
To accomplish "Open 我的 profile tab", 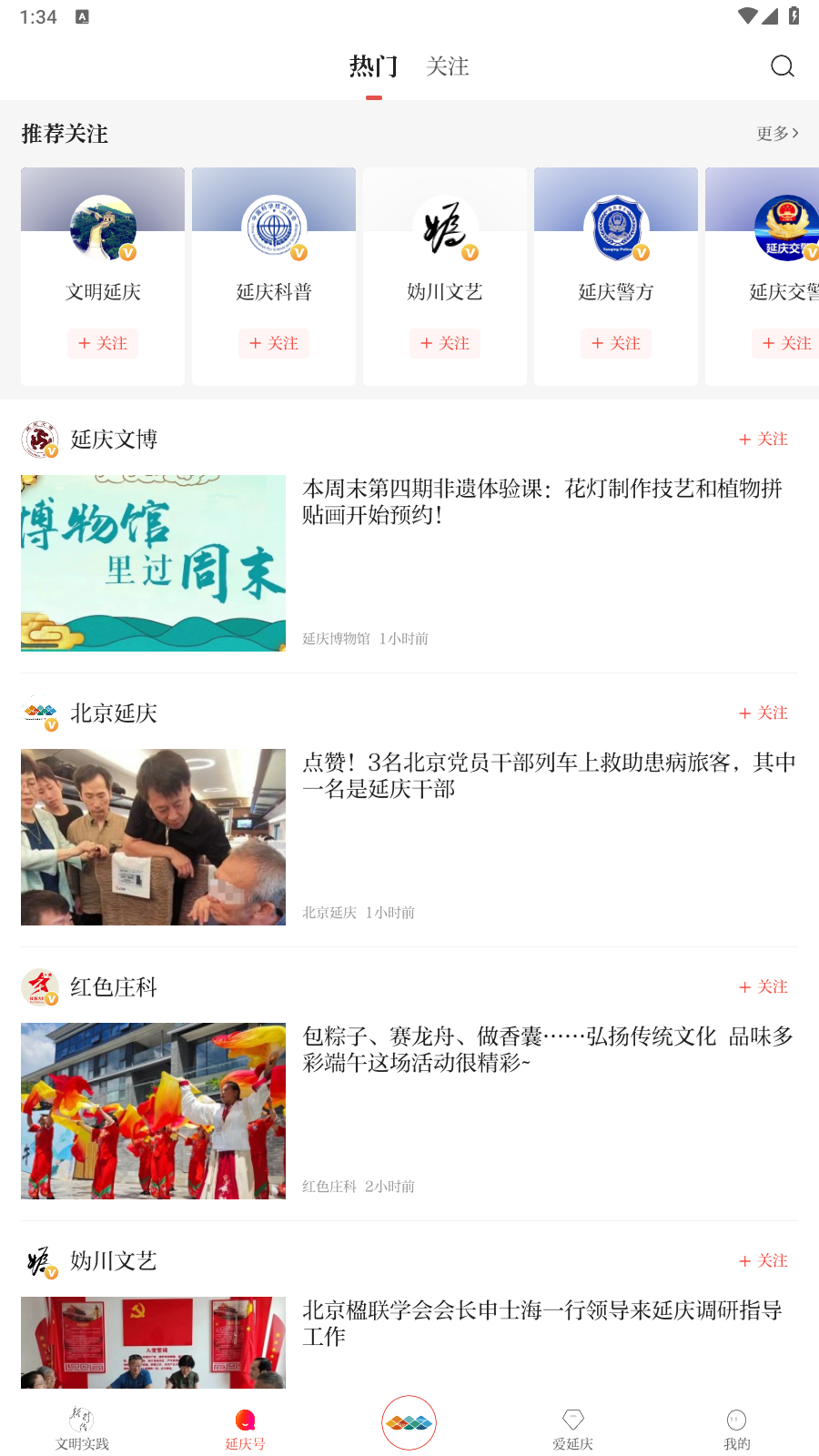I will tap(736, 1429).
